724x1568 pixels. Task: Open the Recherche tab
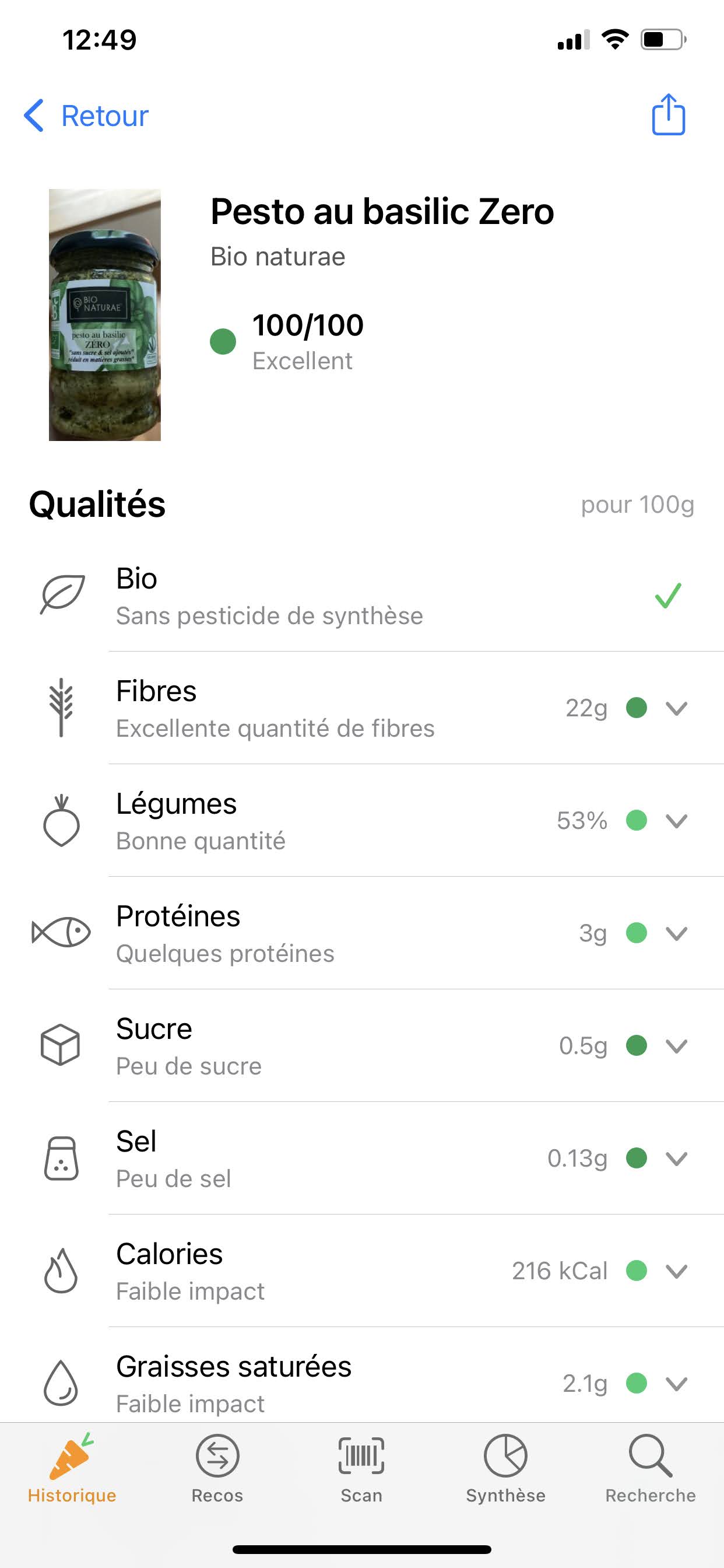(x=651, y=1468)
